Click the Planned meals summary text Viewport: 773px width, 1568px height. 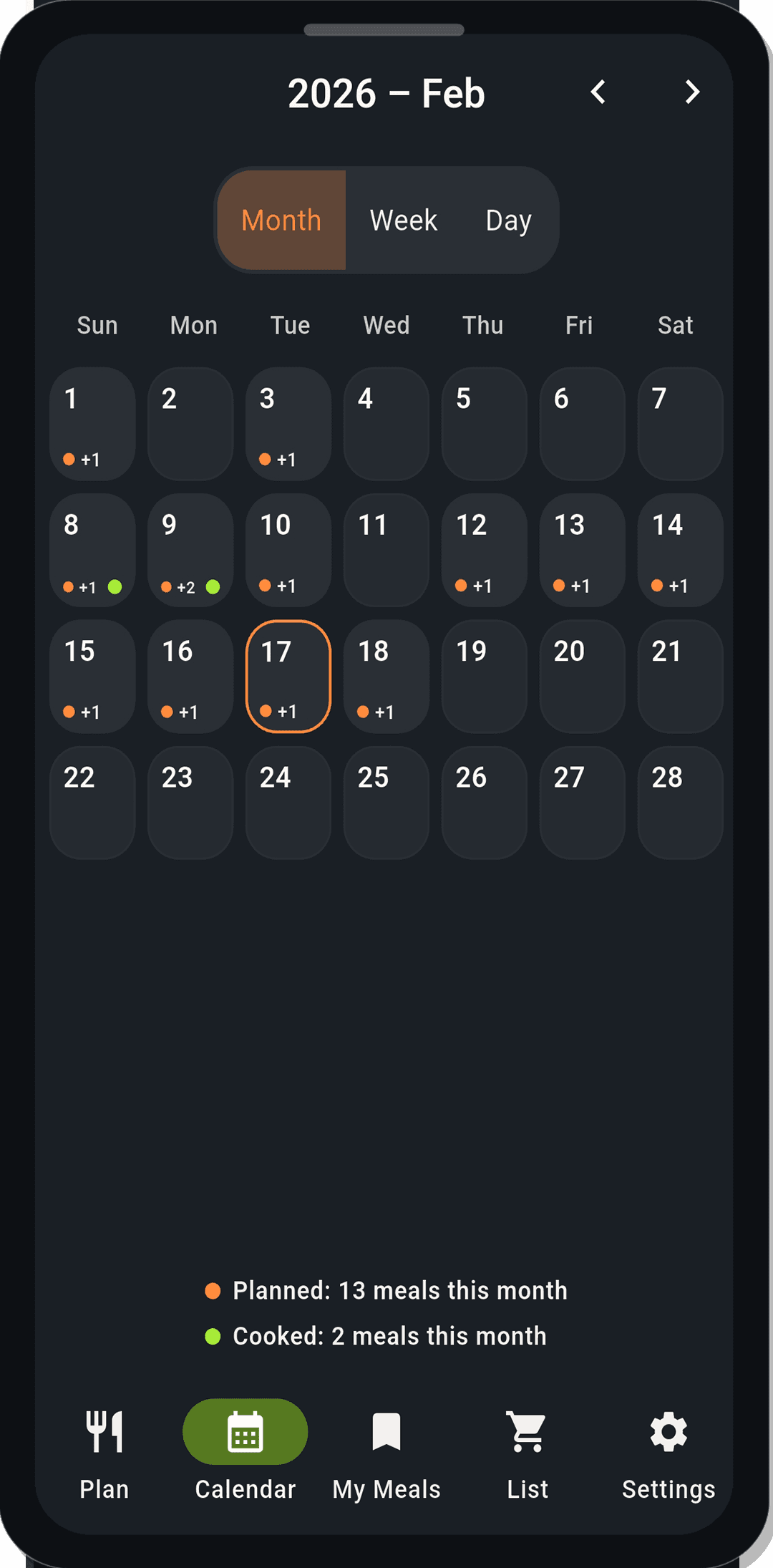click(x=399, y=1290)
